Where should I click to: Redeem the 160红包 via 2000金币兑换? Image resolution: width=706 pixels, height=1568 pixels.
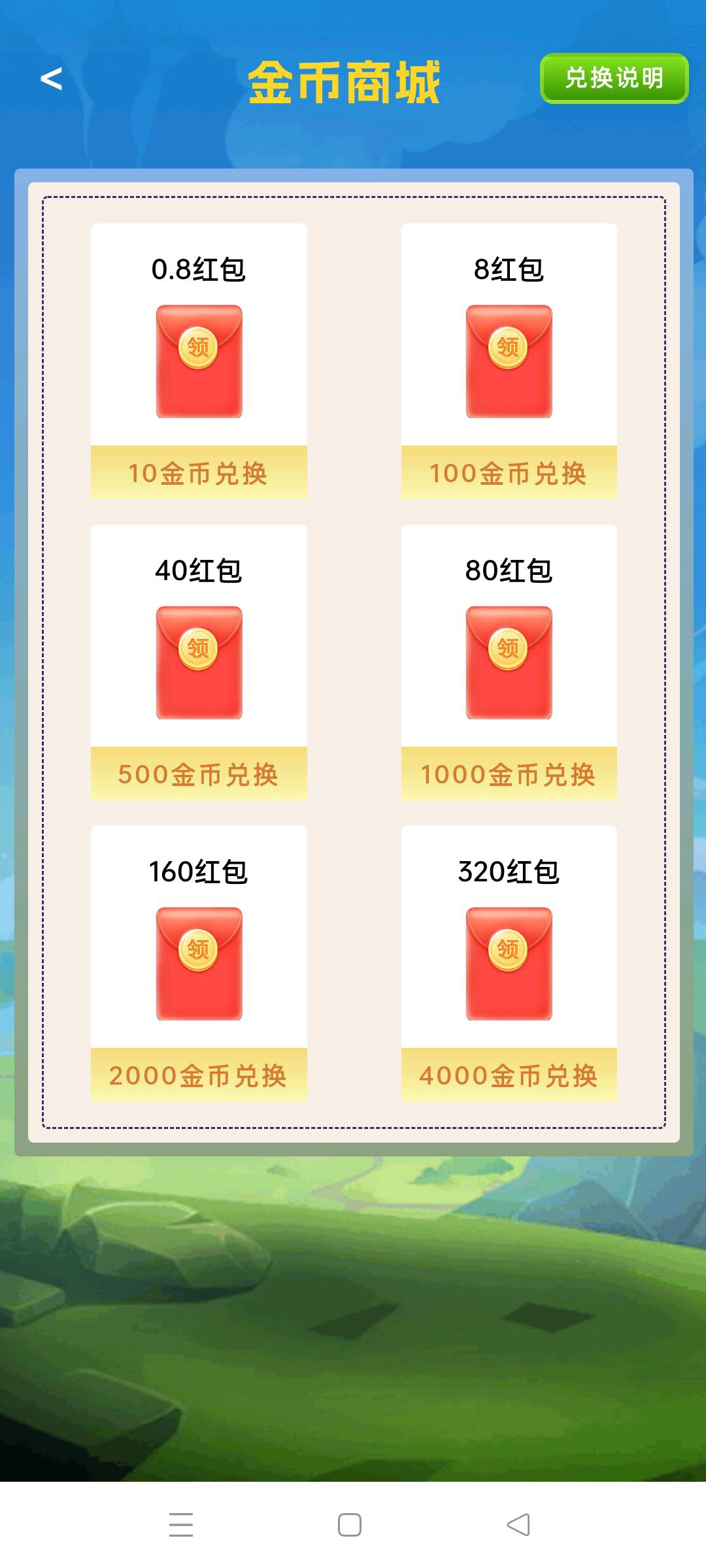click(199, 1075)
